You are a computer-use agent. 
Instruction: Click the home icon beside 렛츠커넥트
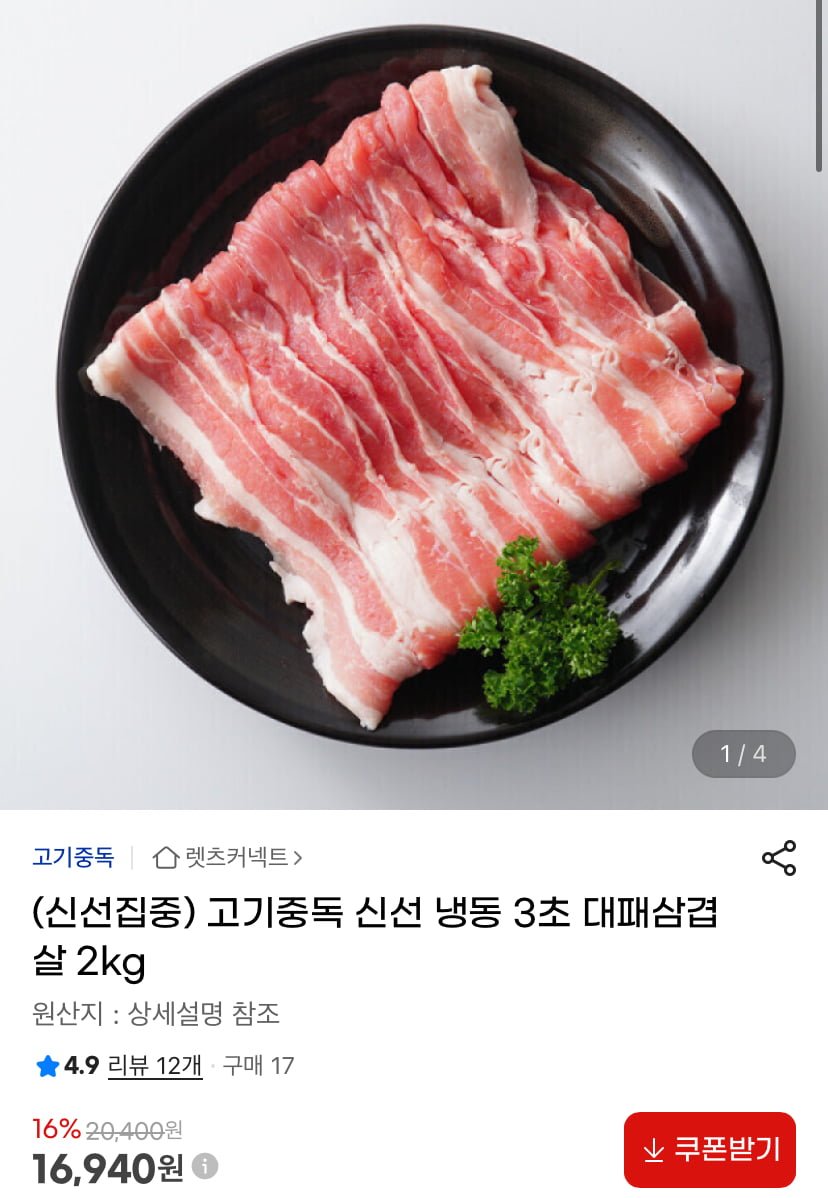pyautogui.click(x=166, y=855)
